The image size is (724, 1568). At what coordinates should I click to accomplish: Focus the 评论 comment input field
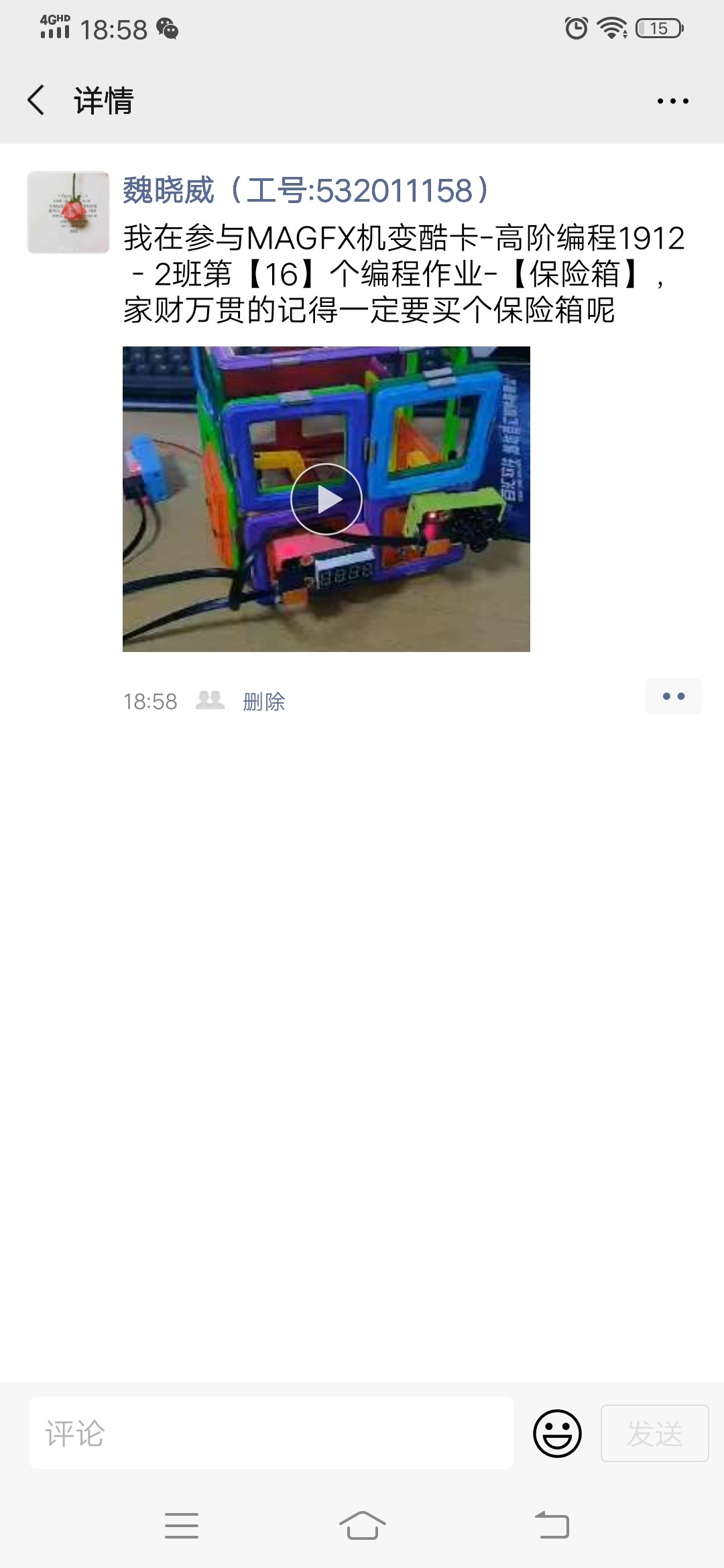click(x=271, y=1433)
